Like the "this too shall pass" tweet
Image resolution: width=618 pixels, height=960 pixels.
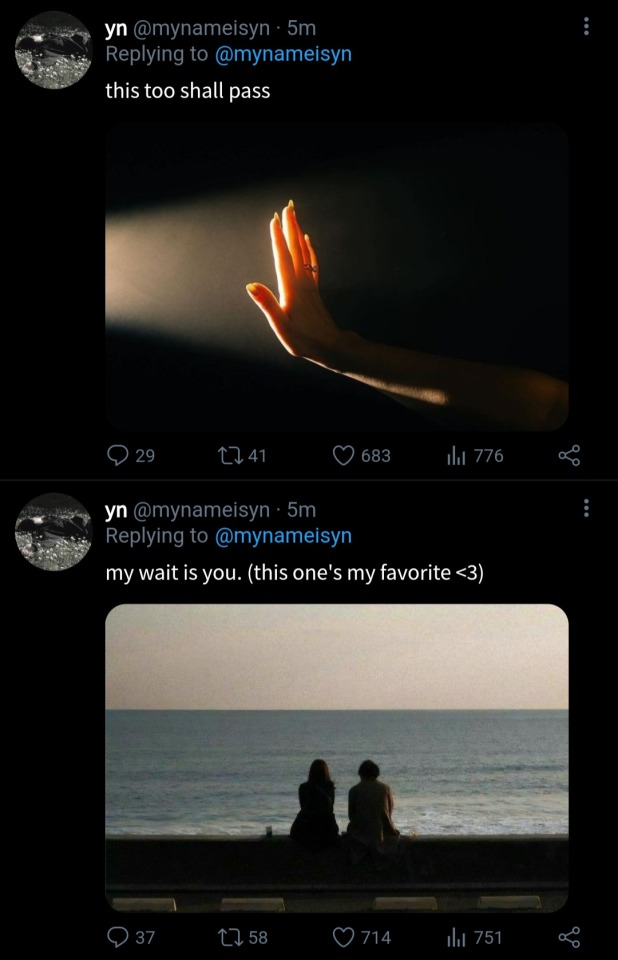[x=344, y=456]
